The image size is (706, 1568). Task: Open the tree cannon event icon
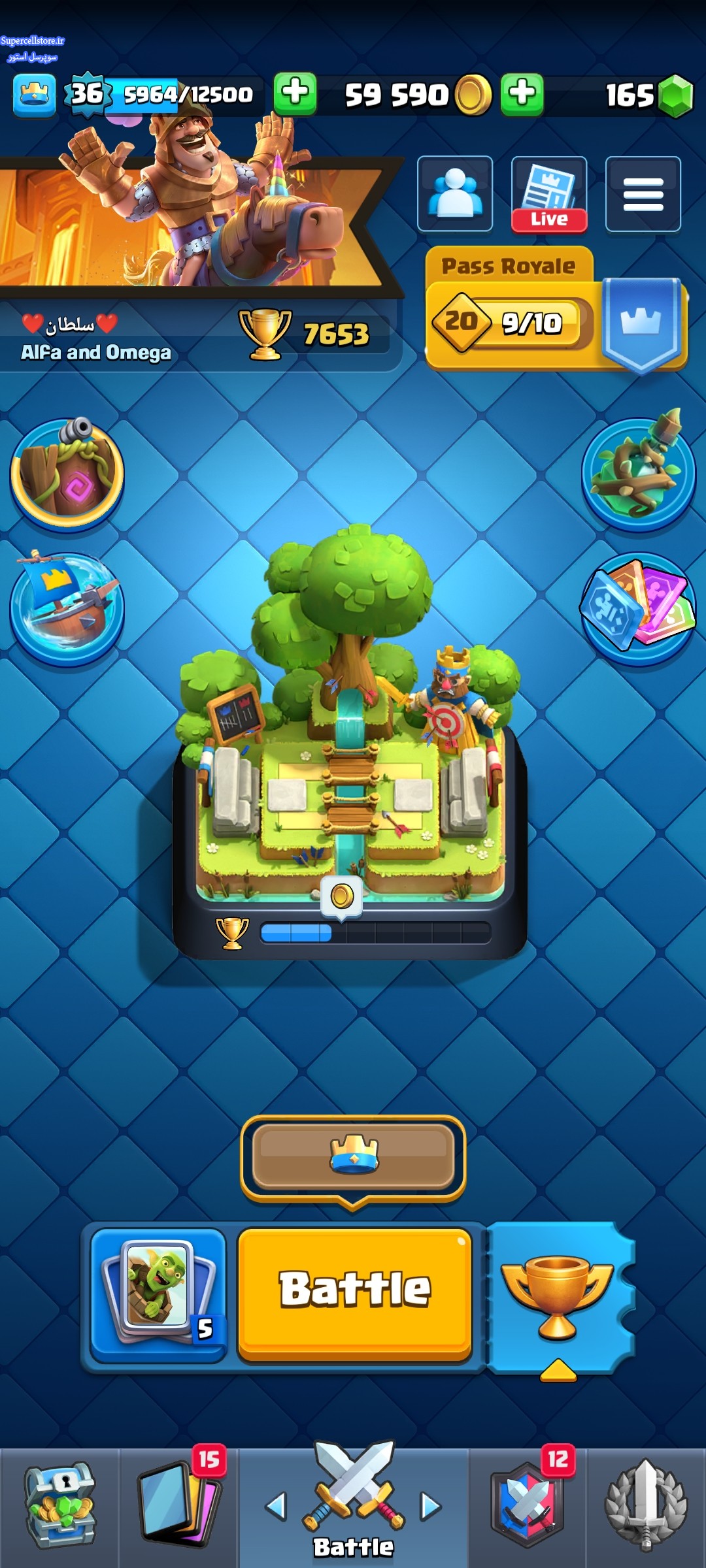click(67, 473)
